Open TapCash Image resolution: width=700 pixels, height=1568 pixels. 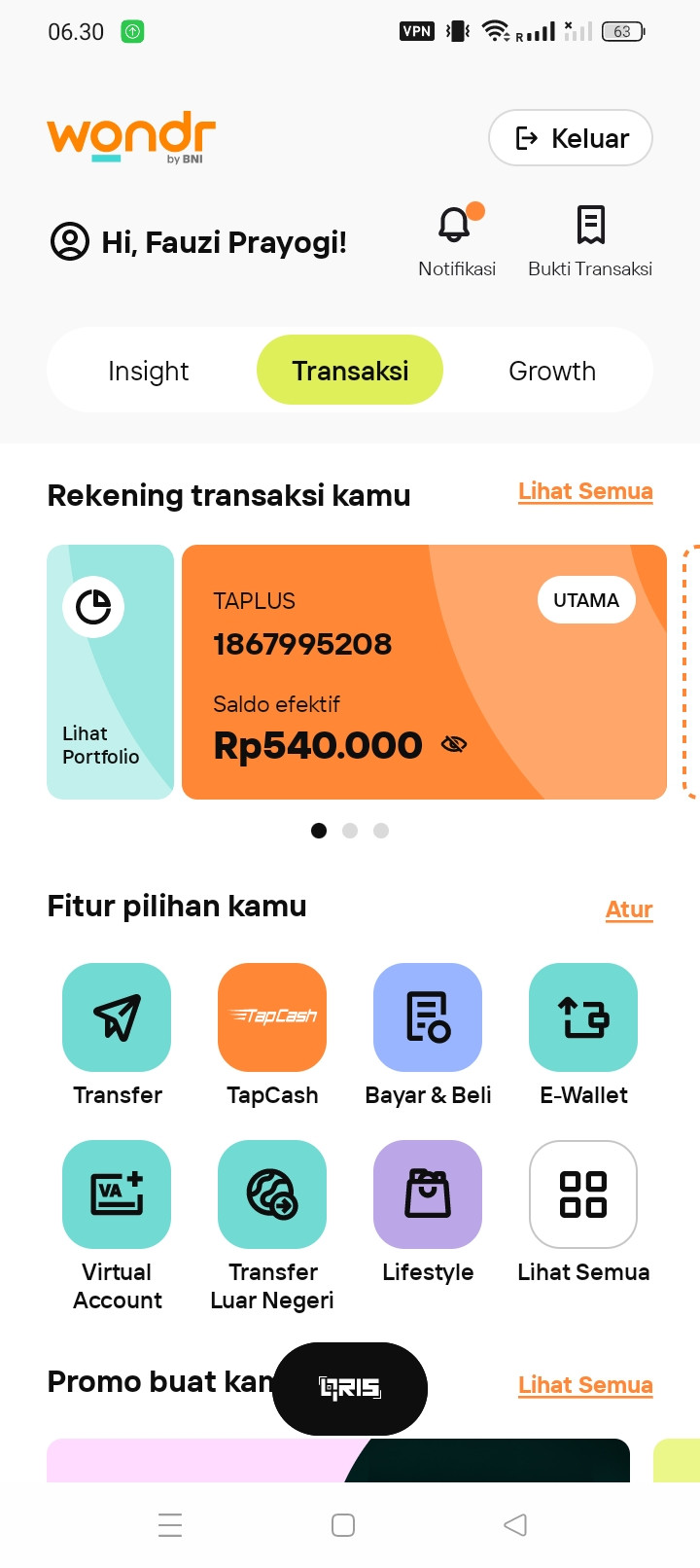[272, 1035]
